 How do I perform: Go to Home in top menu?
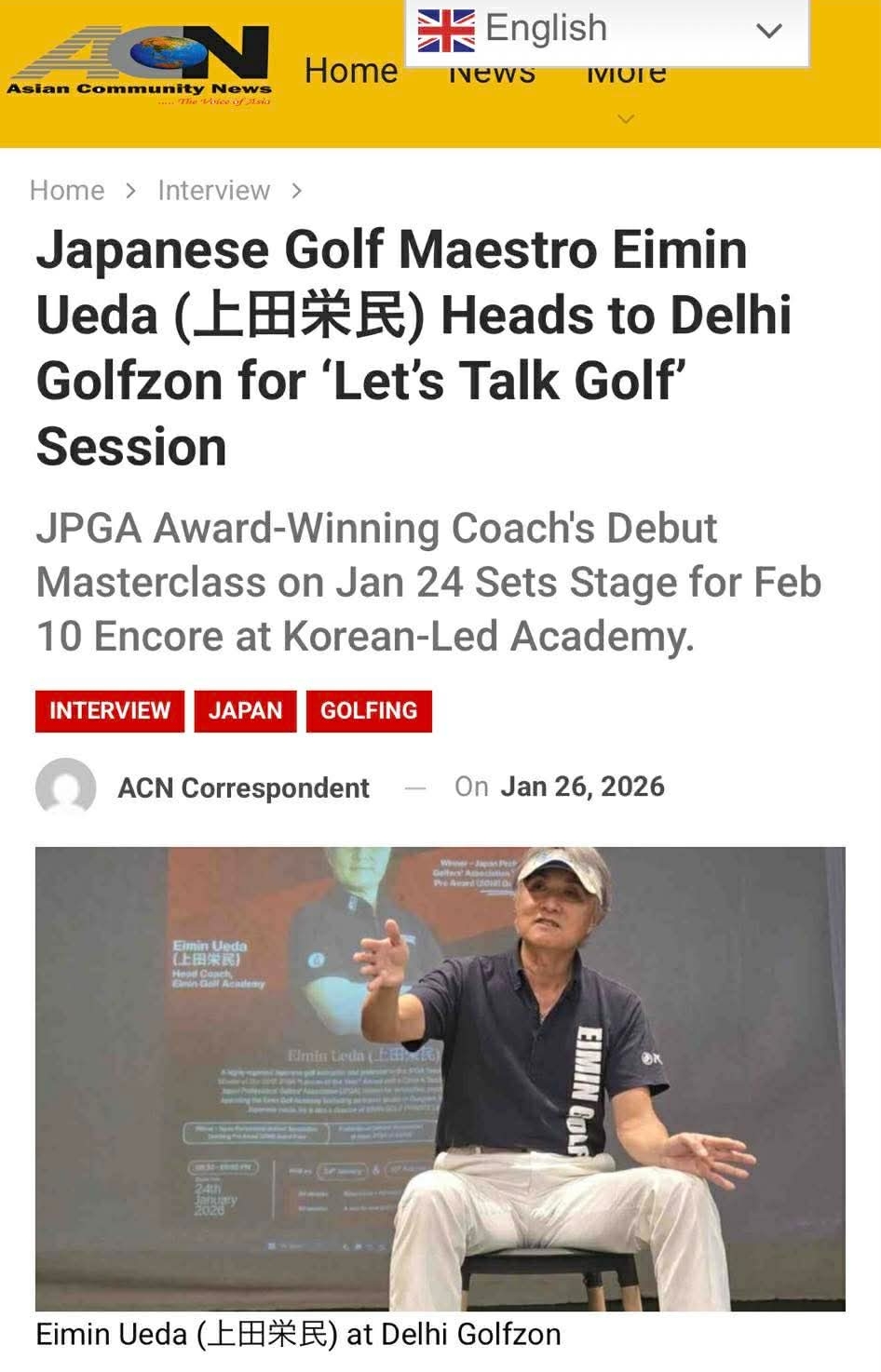click(351, 72)
